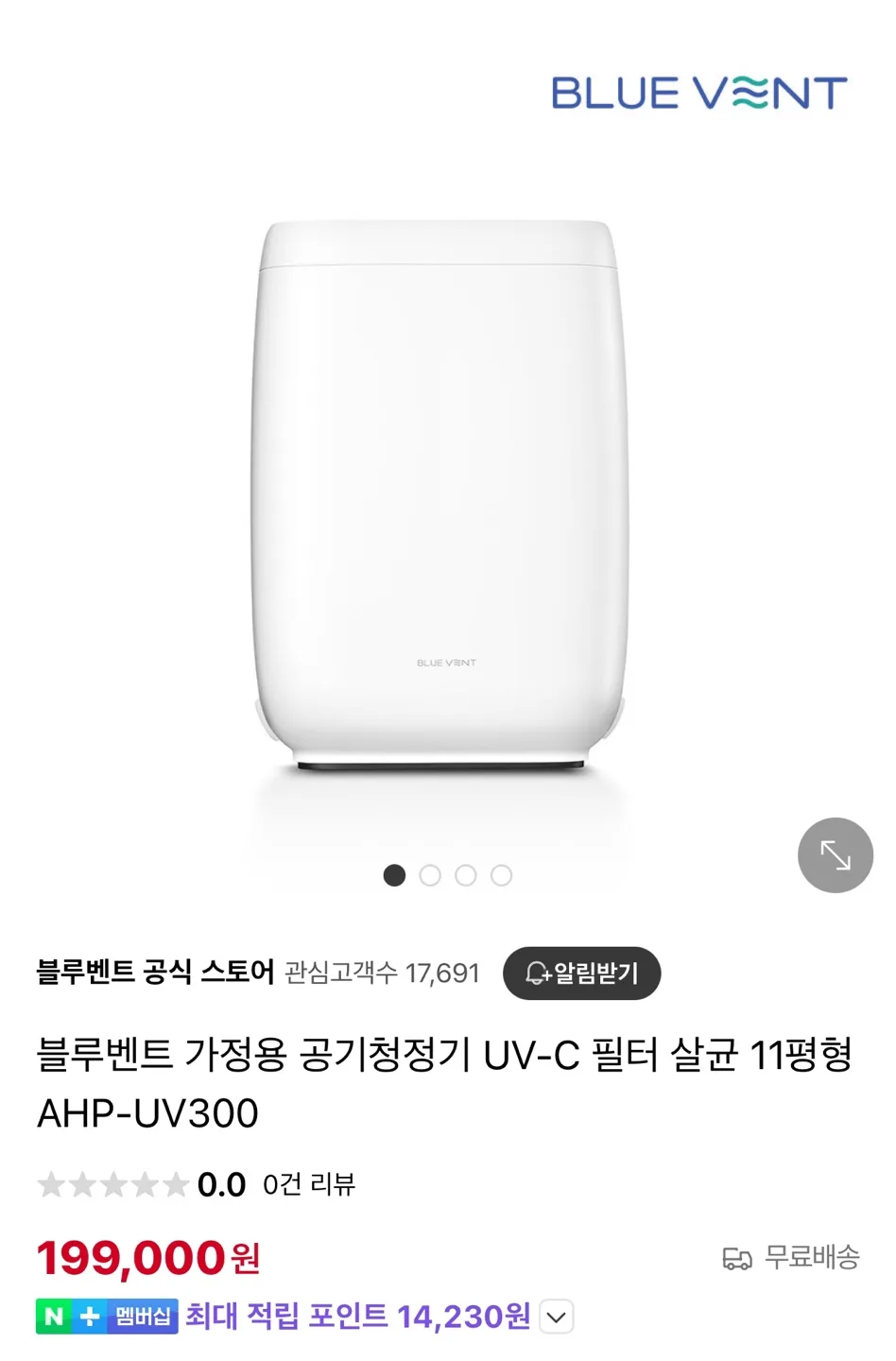This screenshot has height=1361, width=896.
Task: Tap the 알림받기 notification button
Action: (581, 973)
